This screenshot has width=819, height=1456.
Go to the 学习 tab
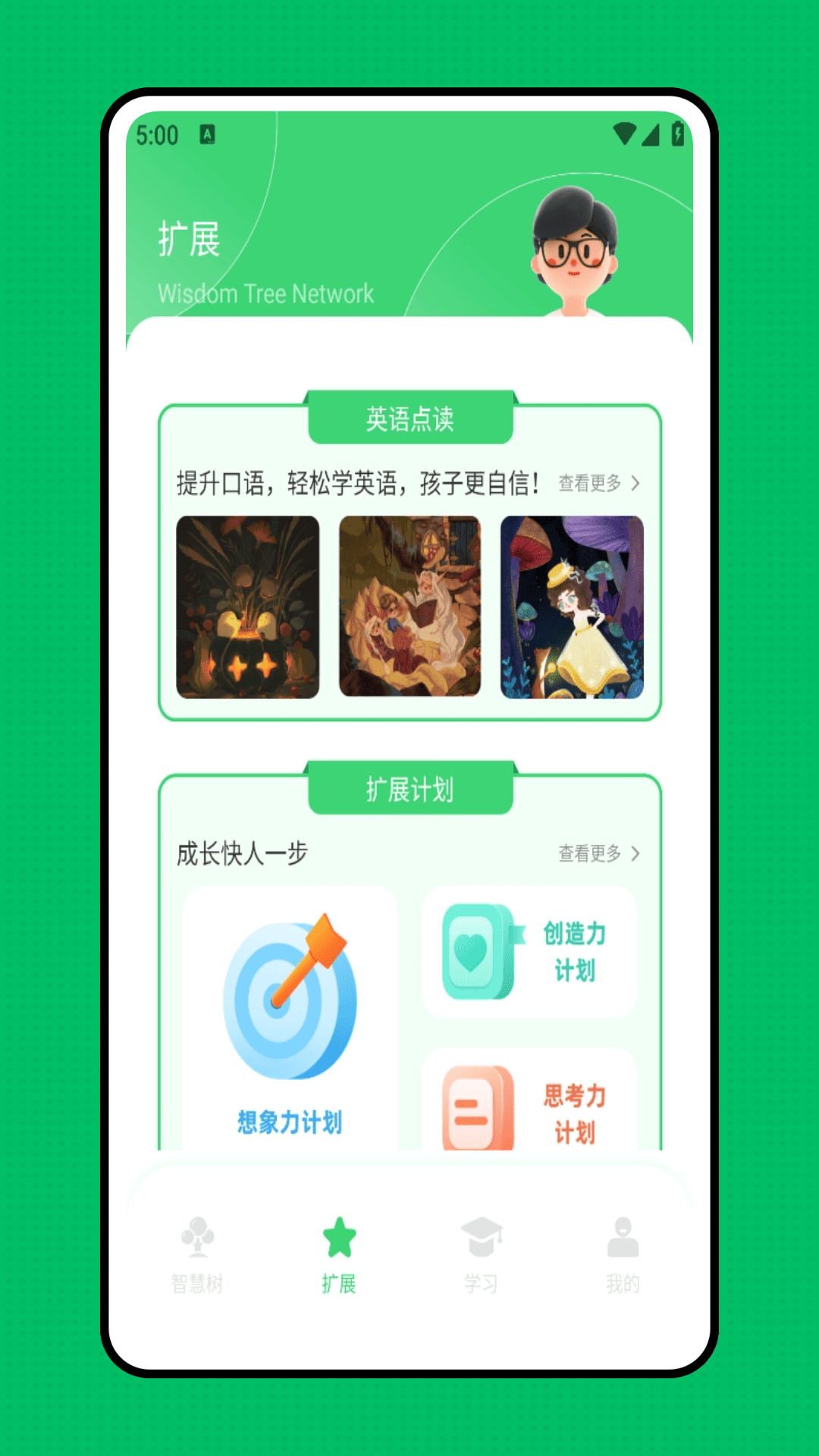coord(481,1254)
